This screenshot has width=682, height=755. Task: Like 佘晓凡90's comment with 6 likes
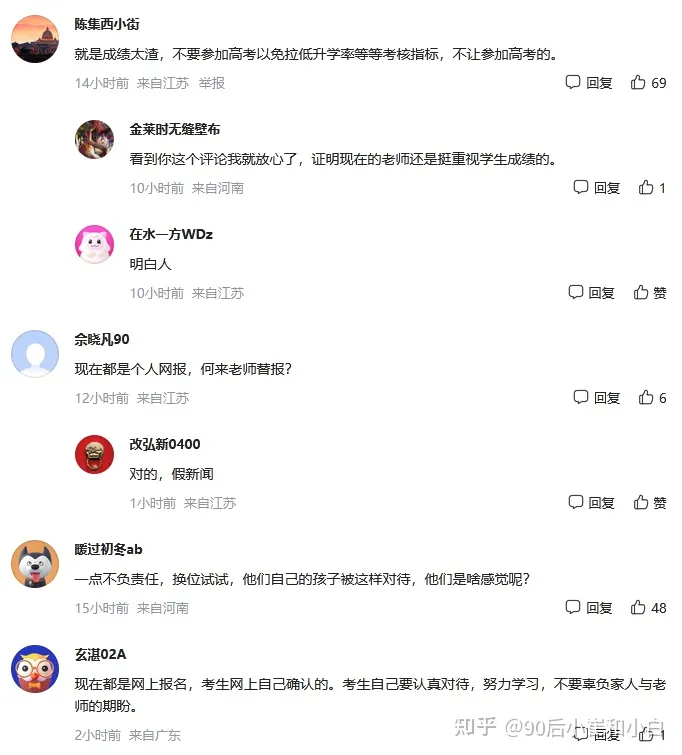(652, 398)
